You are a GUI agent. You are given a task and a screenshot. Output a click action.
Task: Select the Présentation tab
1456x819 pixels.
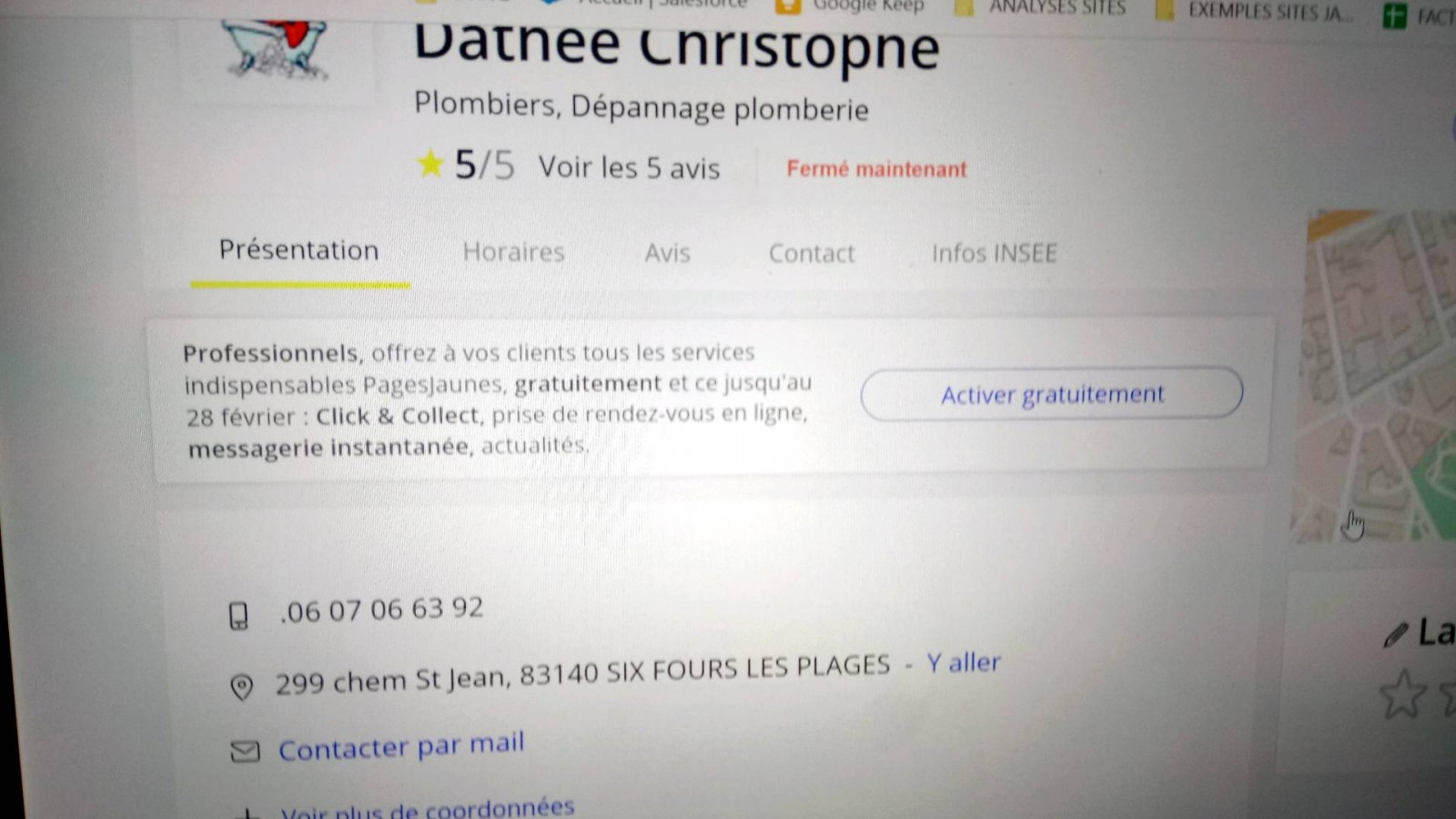pos(298,250)
